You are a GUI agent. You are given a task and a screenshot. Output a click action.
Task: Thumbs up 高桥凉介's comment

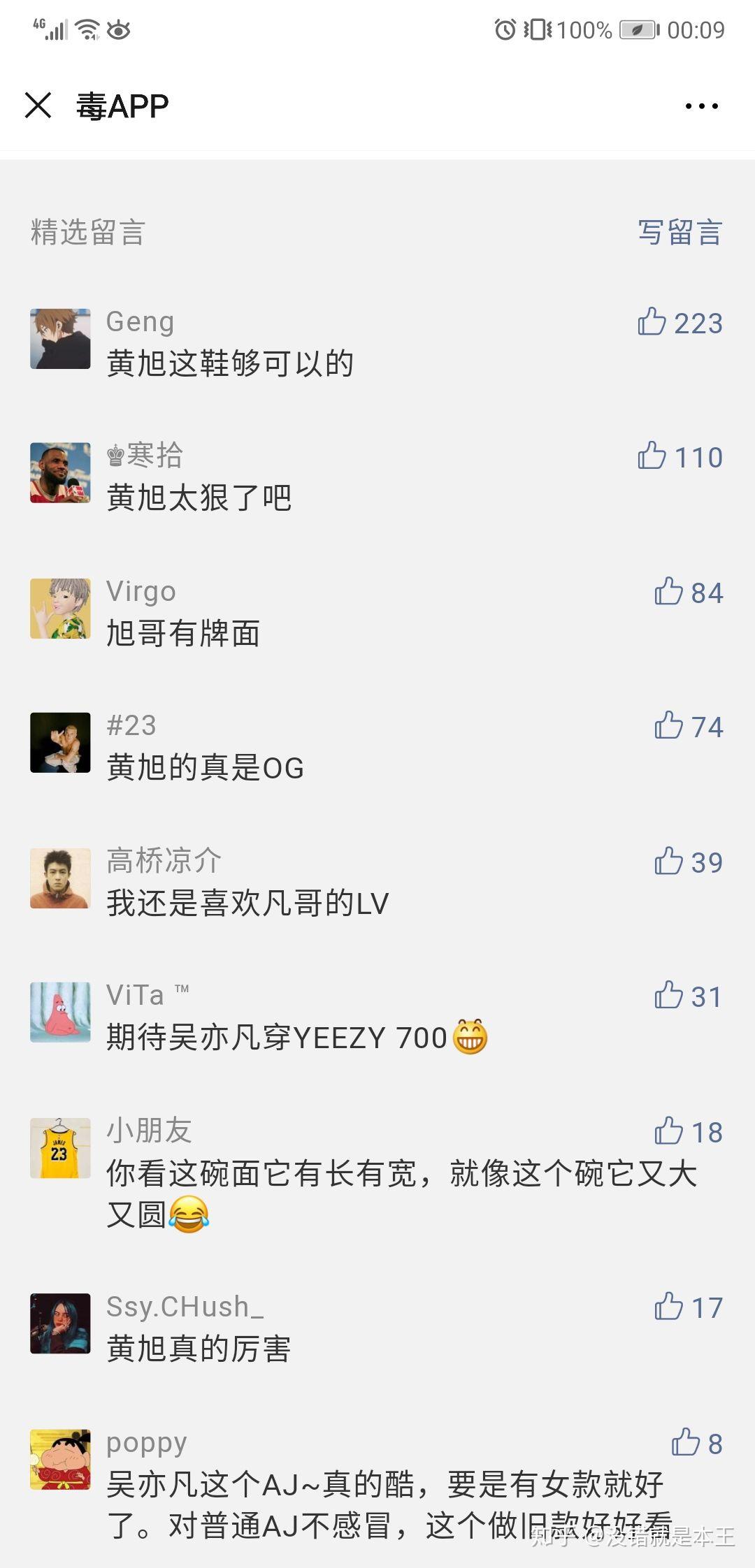[x=668, y=862]
